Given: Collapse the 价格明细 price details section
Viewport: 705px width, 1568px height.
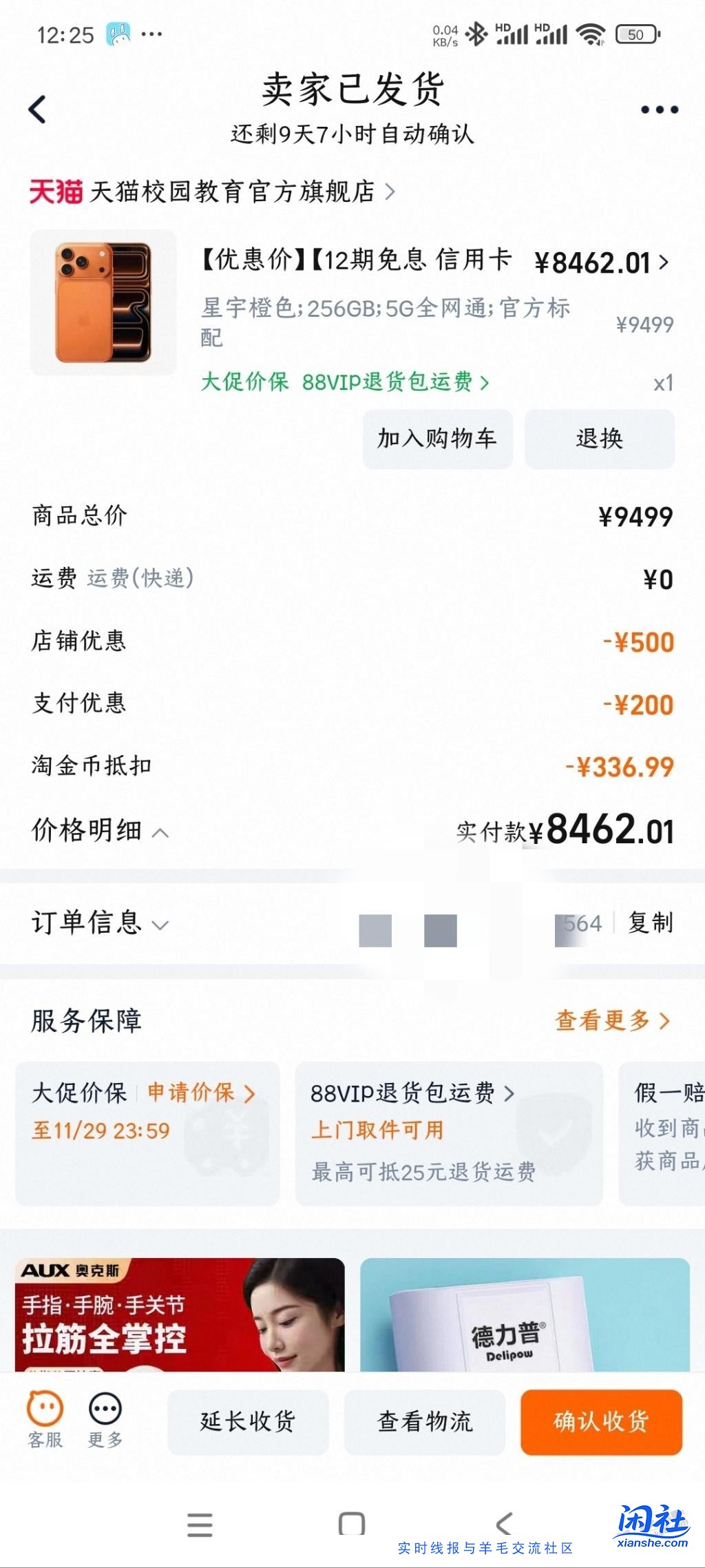Looking at the screenshot, I should (x=98, y=829).
